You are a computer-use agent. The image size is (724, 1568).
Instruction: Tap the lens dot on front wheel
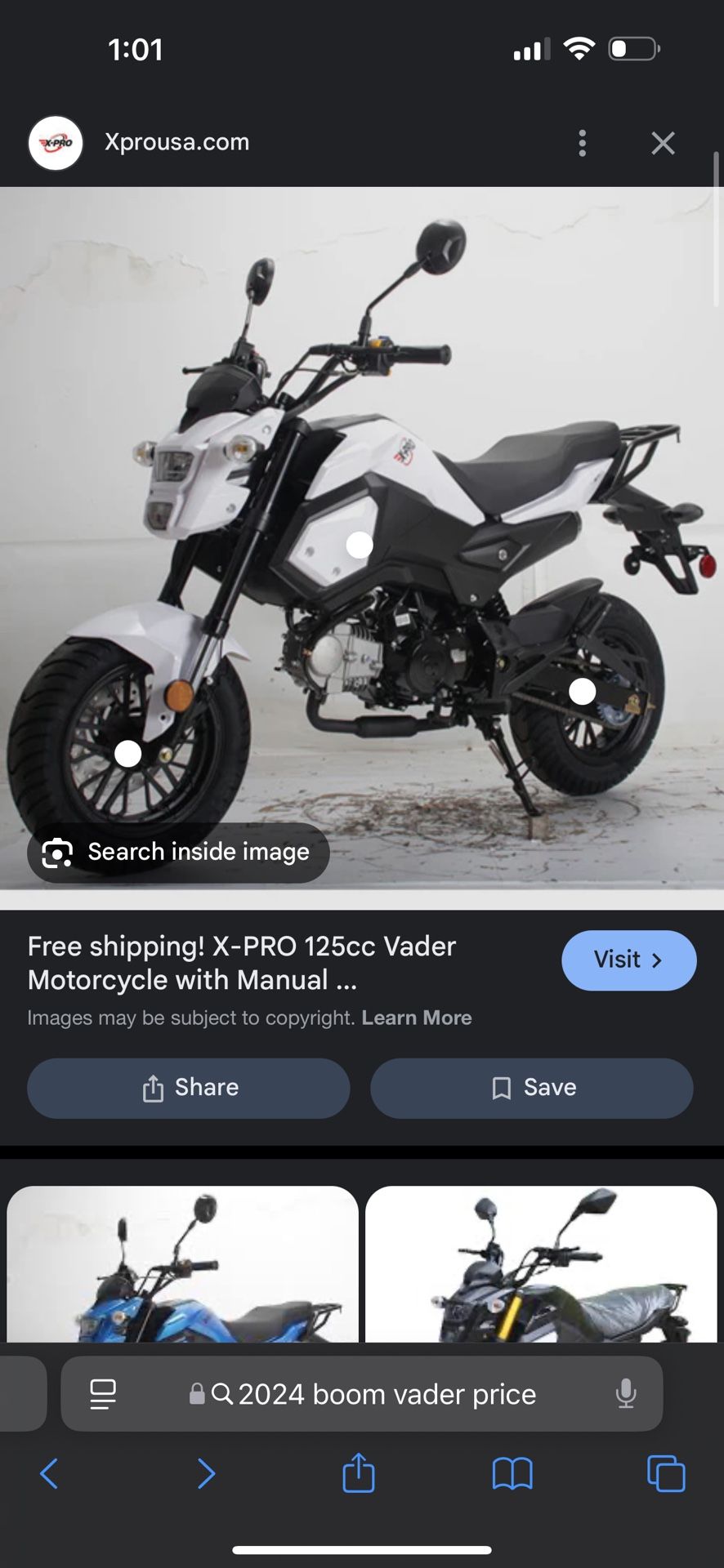click(127, 754)
